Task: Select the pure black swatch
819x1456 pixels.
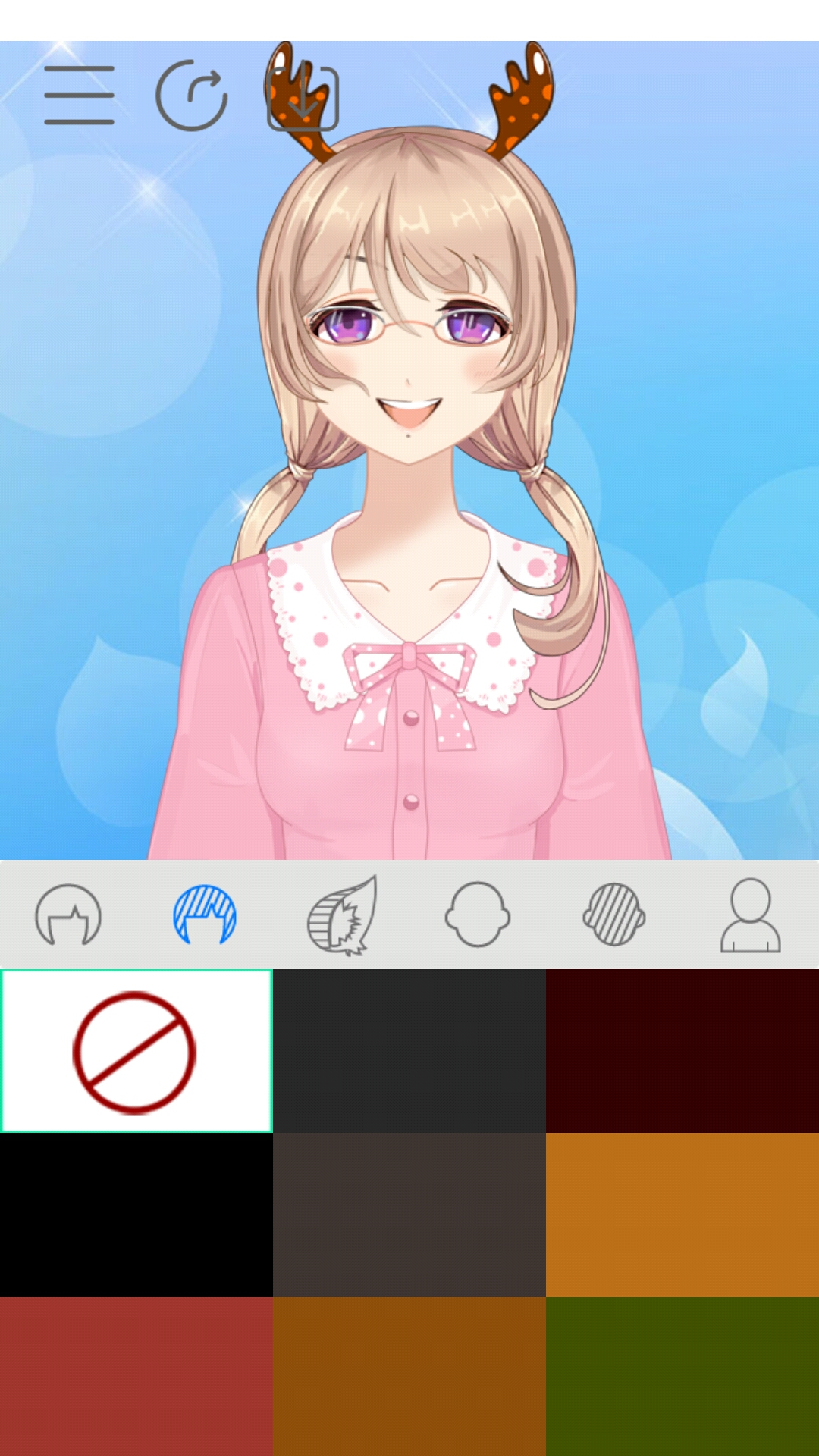Action: click(136, 1215)
